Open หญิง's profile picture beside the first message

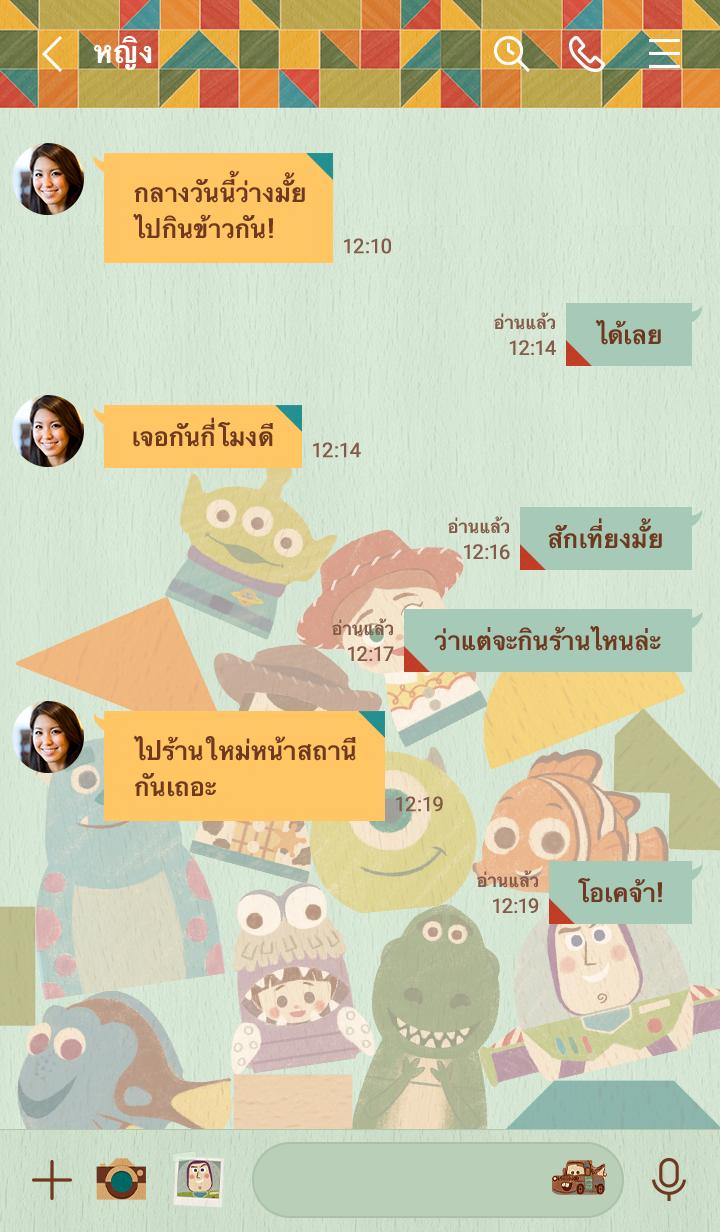[x=48, y=179]
